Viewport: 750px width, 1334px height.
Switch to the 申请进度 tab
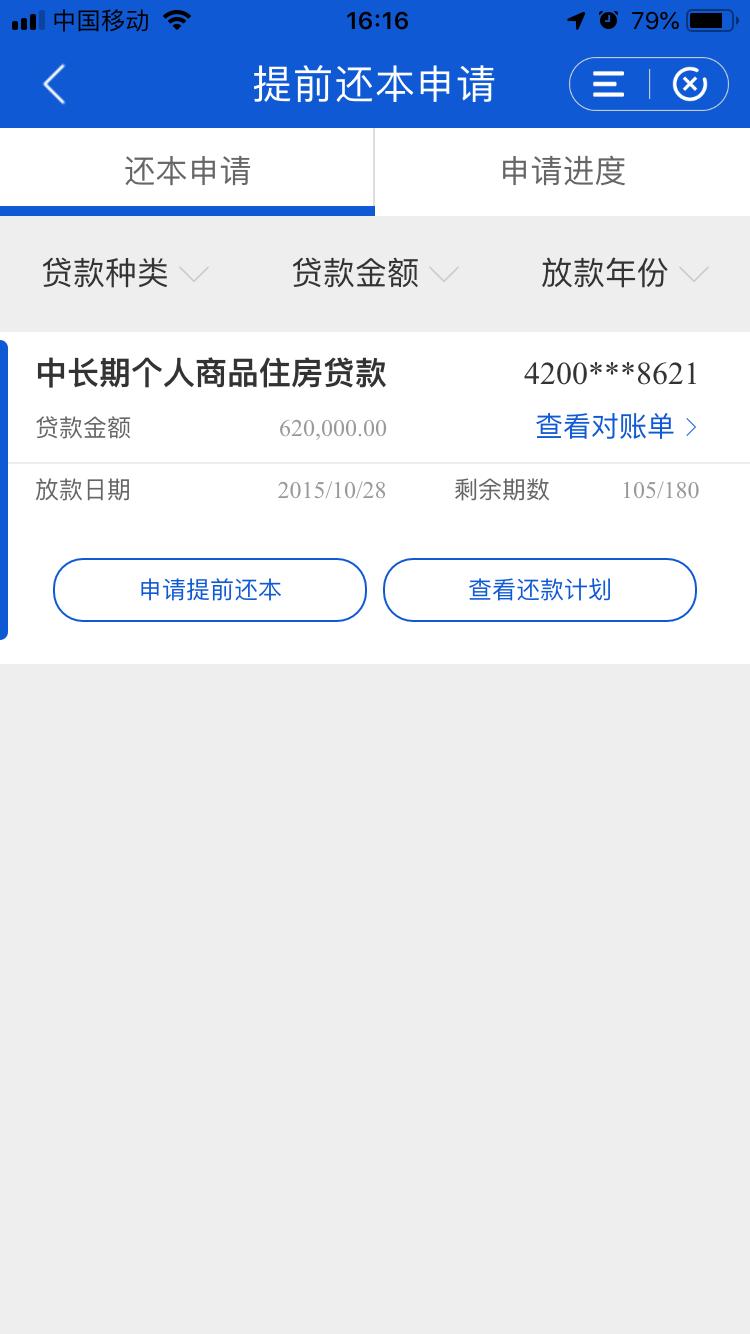(x=562, y=171)
